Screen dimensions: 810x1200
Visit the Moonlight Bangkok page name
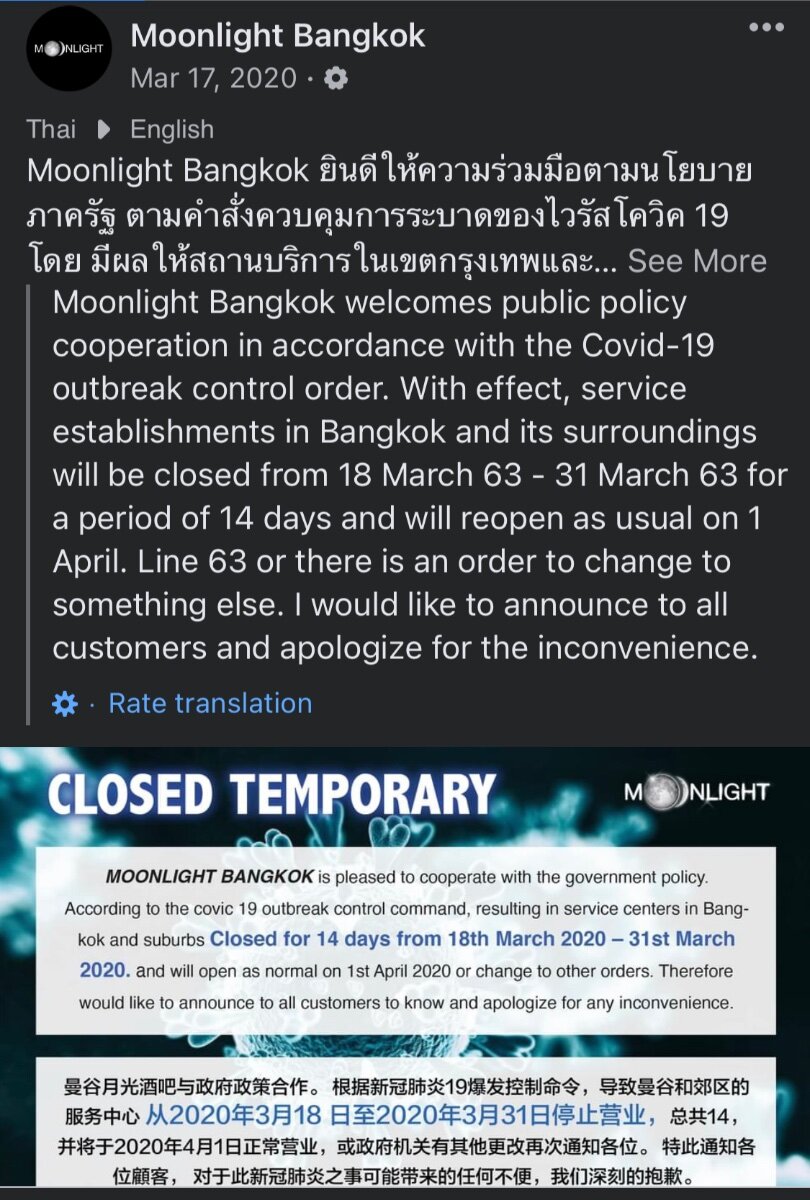(x=278, y=36)
